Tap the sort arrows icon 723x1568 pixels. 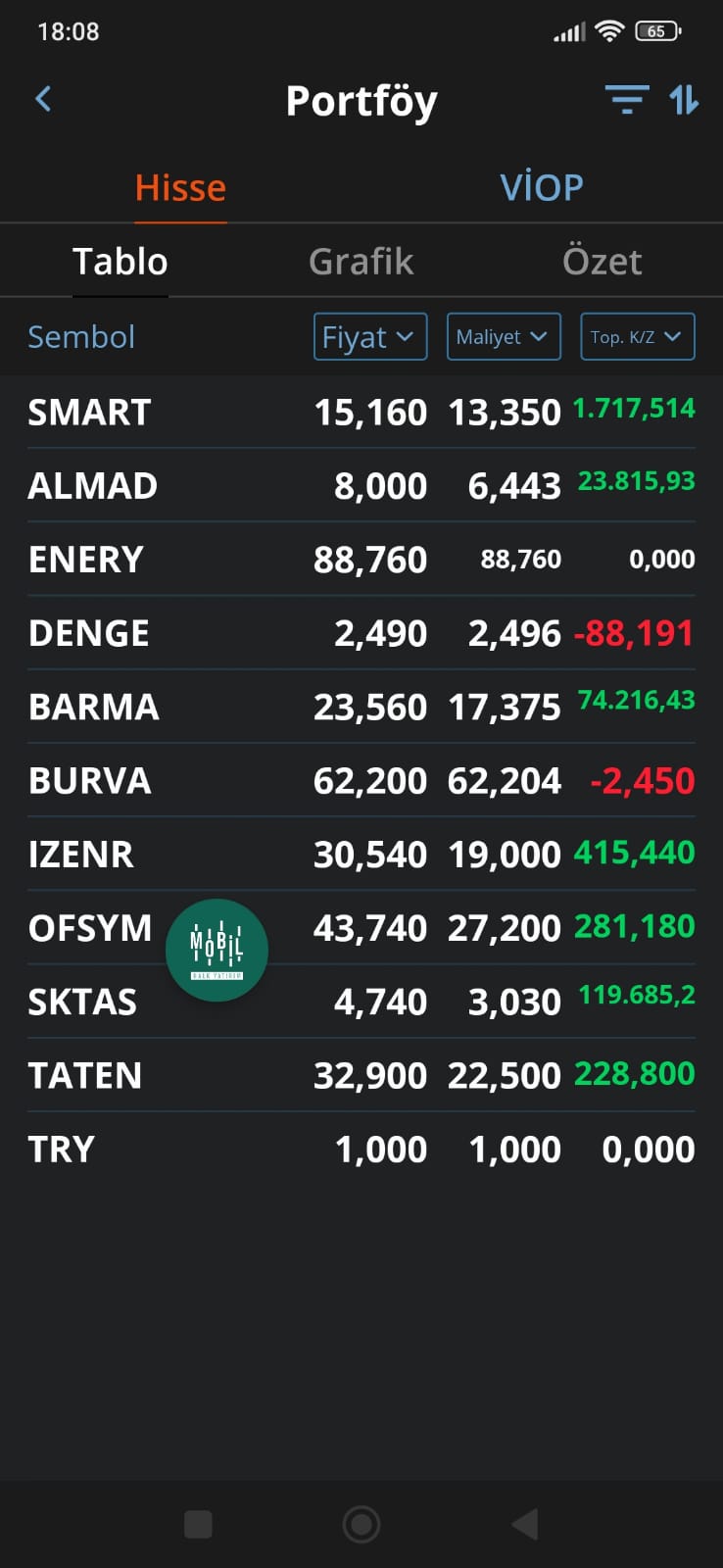[x=684, y=99]
